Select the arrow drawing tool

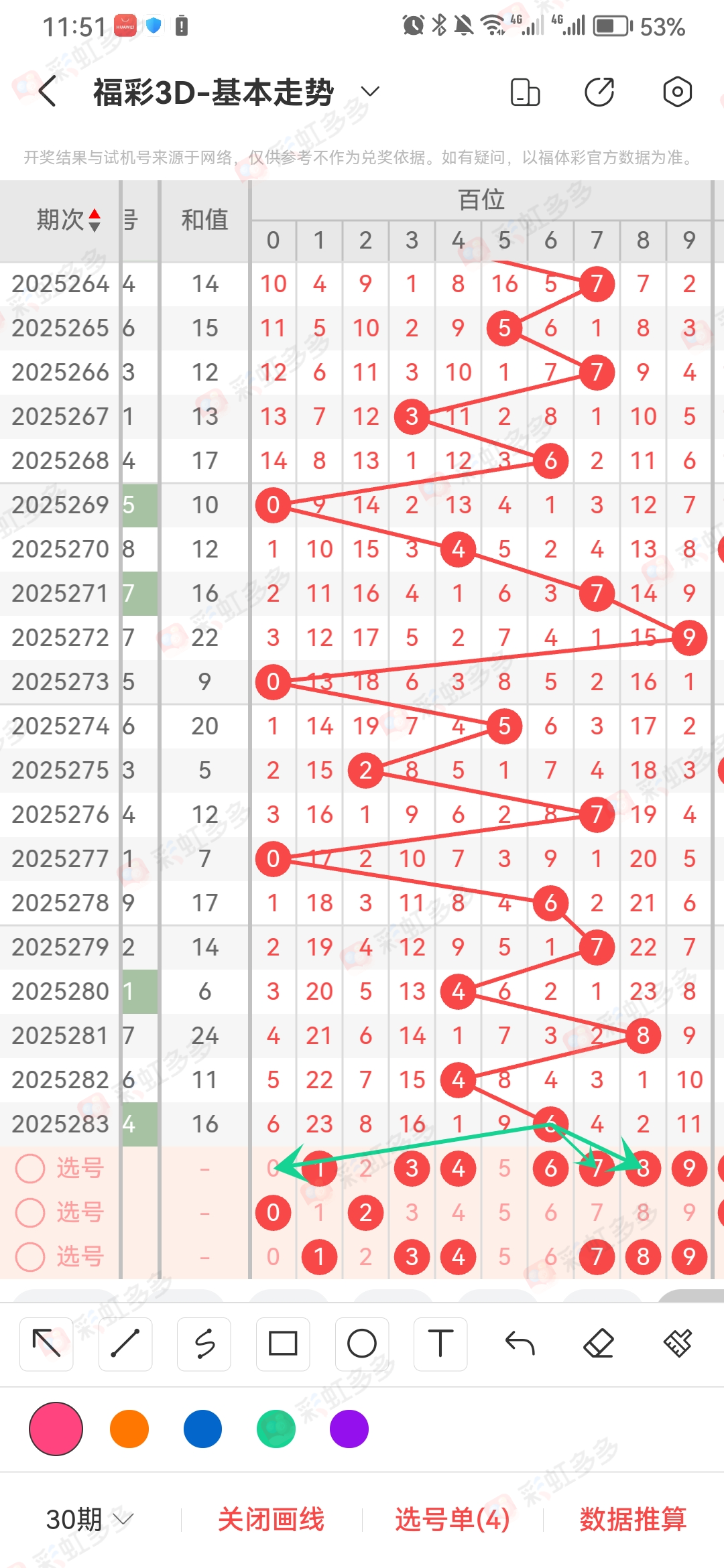[x=46, y=1343]
